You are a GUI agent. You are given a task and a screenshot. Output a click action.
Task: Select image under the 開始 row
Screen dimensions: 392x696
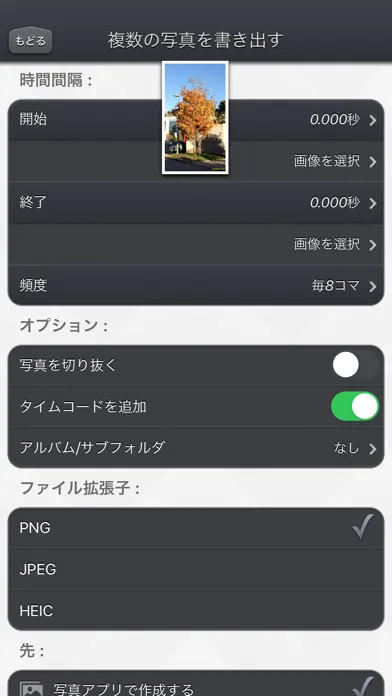tap(196, 161)
